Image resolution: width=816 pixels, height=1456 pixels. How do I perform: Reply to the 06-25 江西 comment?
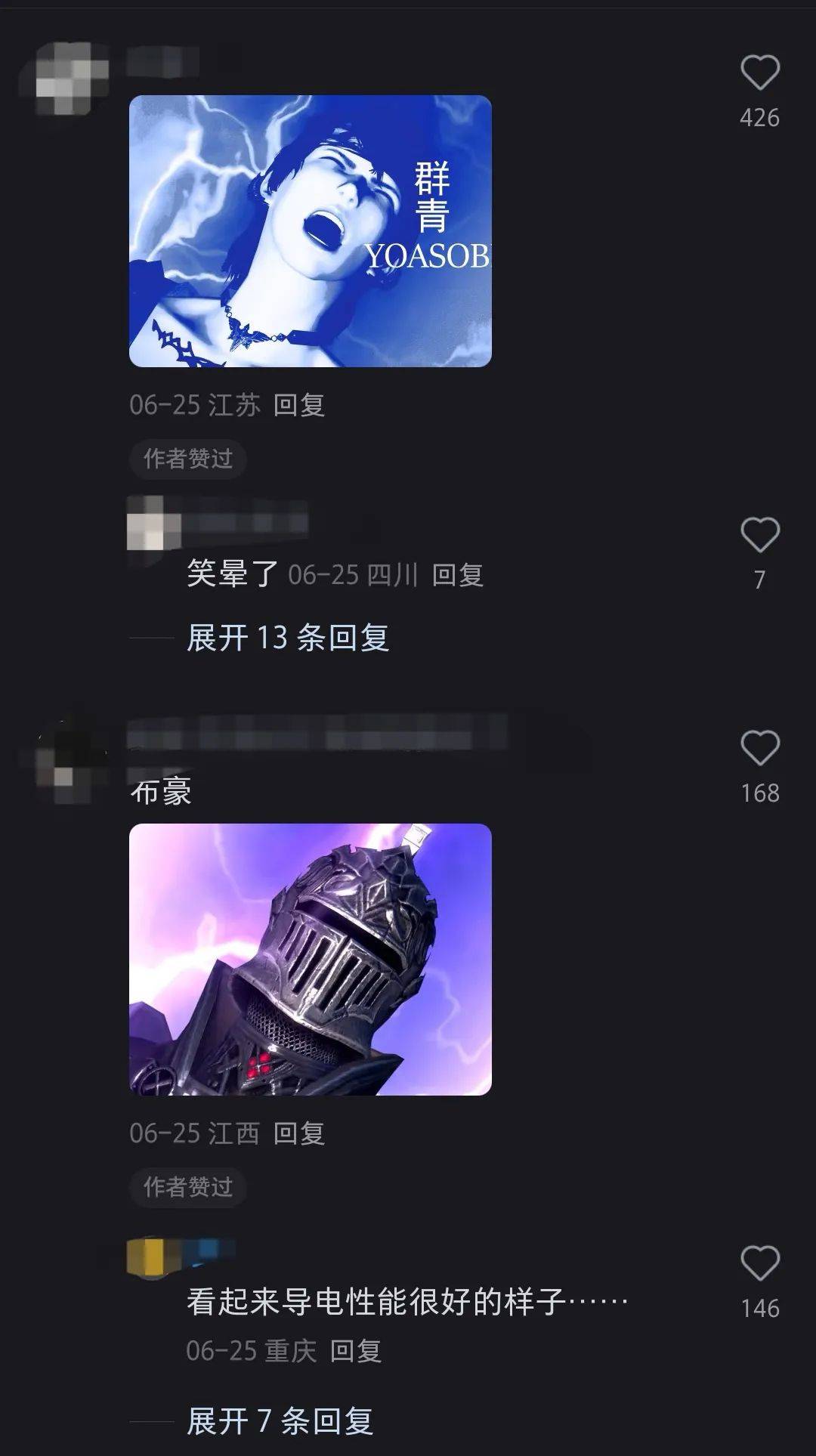point(299,1134)
